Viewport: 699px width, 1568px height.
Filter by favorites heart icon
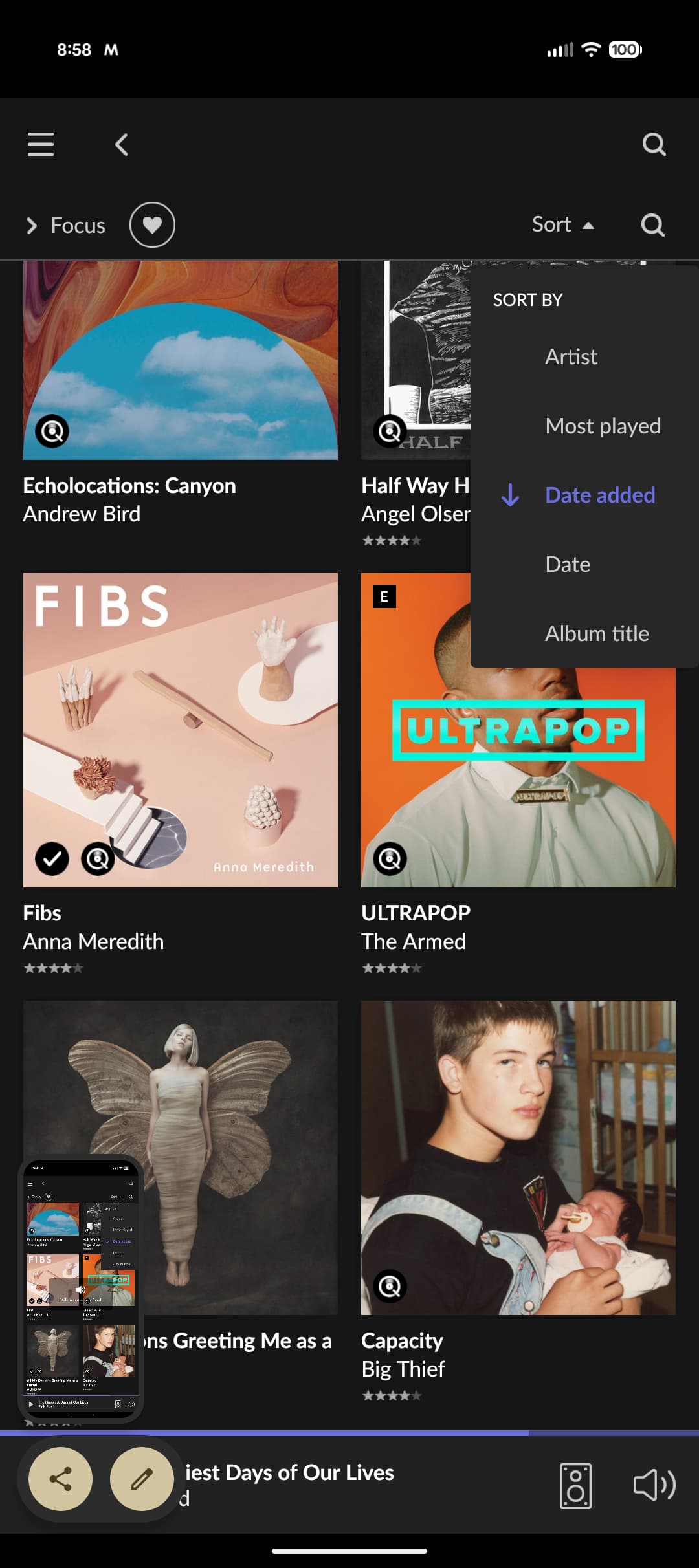click(152, 225)
